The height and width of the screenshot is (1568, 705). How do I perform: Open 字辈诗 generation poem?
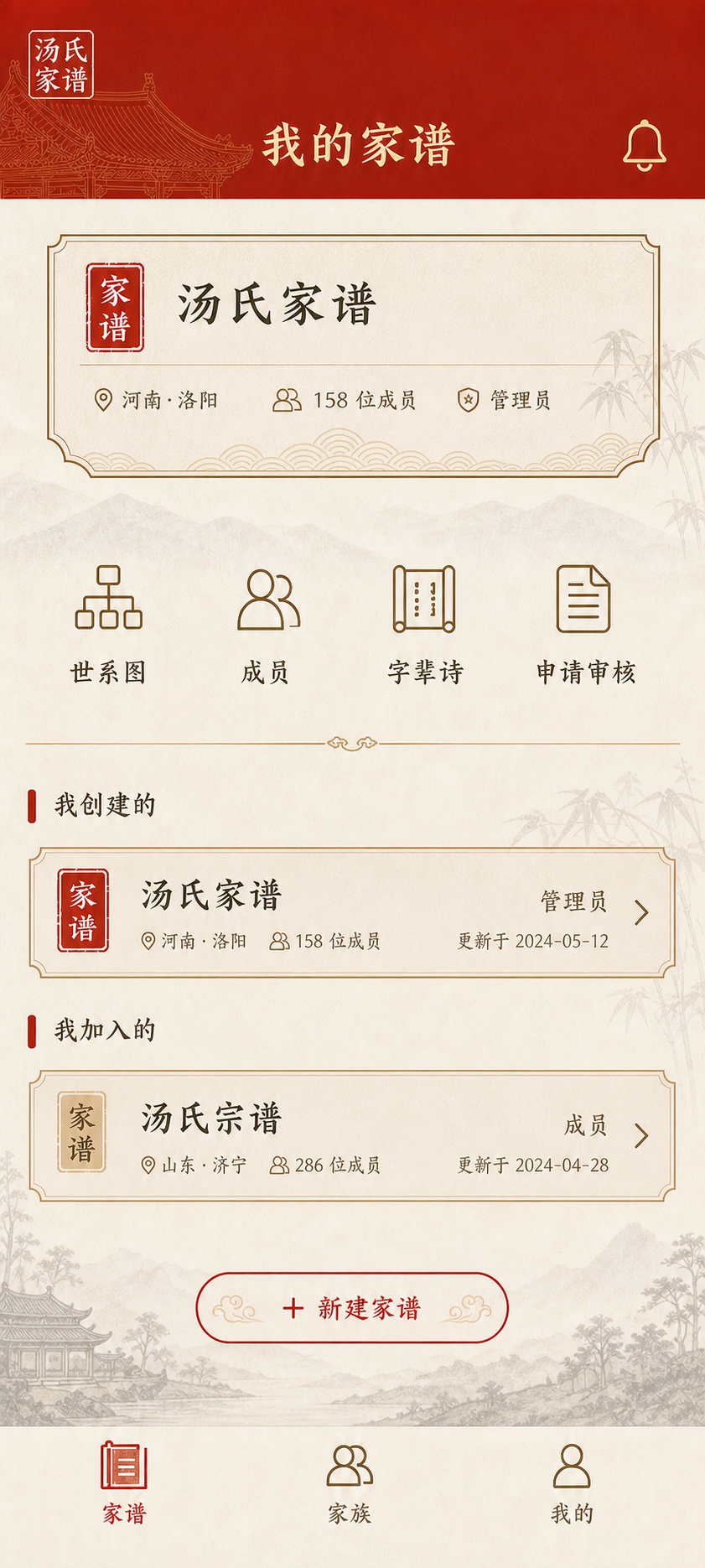point(425,625)
